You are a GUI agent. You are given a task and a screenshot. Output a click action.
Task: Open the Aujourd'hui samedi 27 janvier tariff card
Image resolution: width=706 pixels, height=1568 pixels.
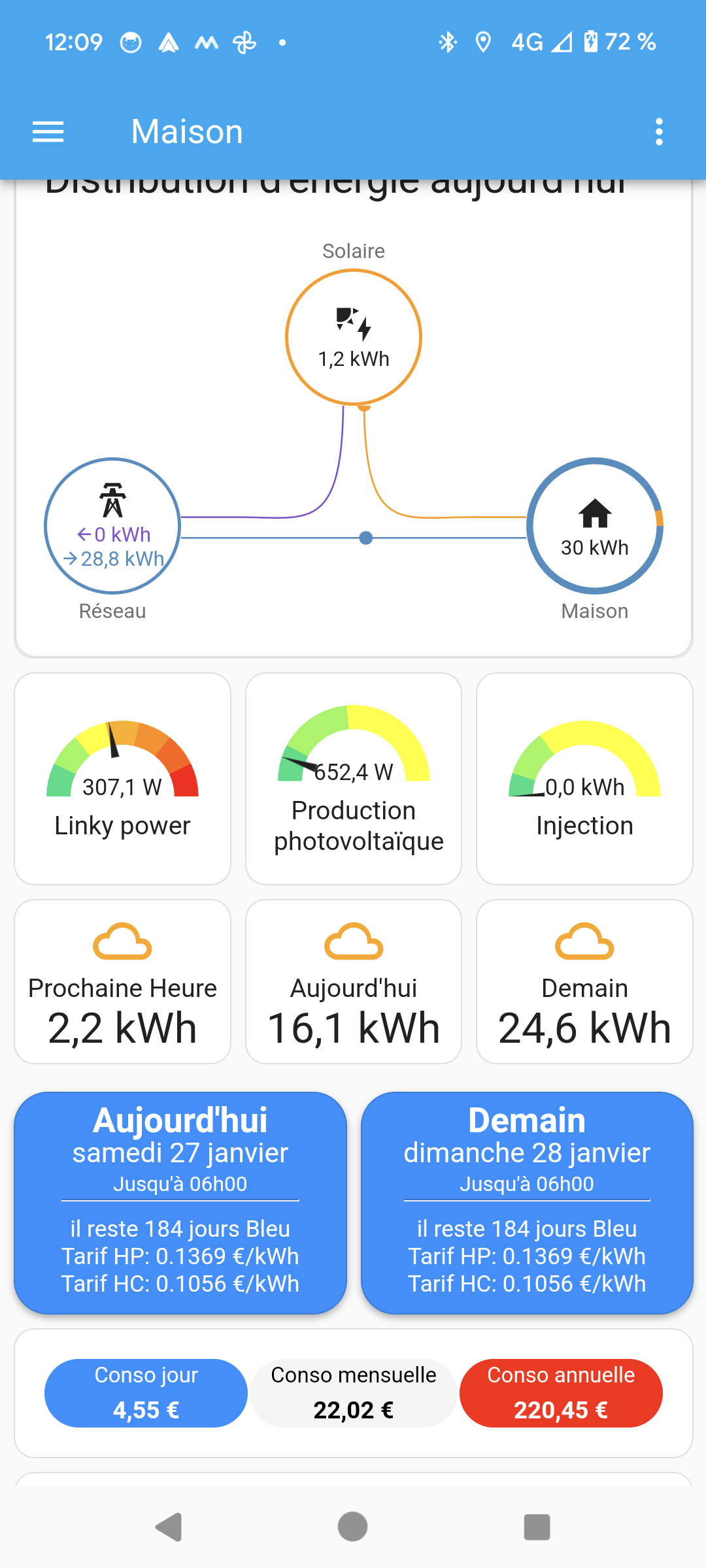tap(180, 1203)
